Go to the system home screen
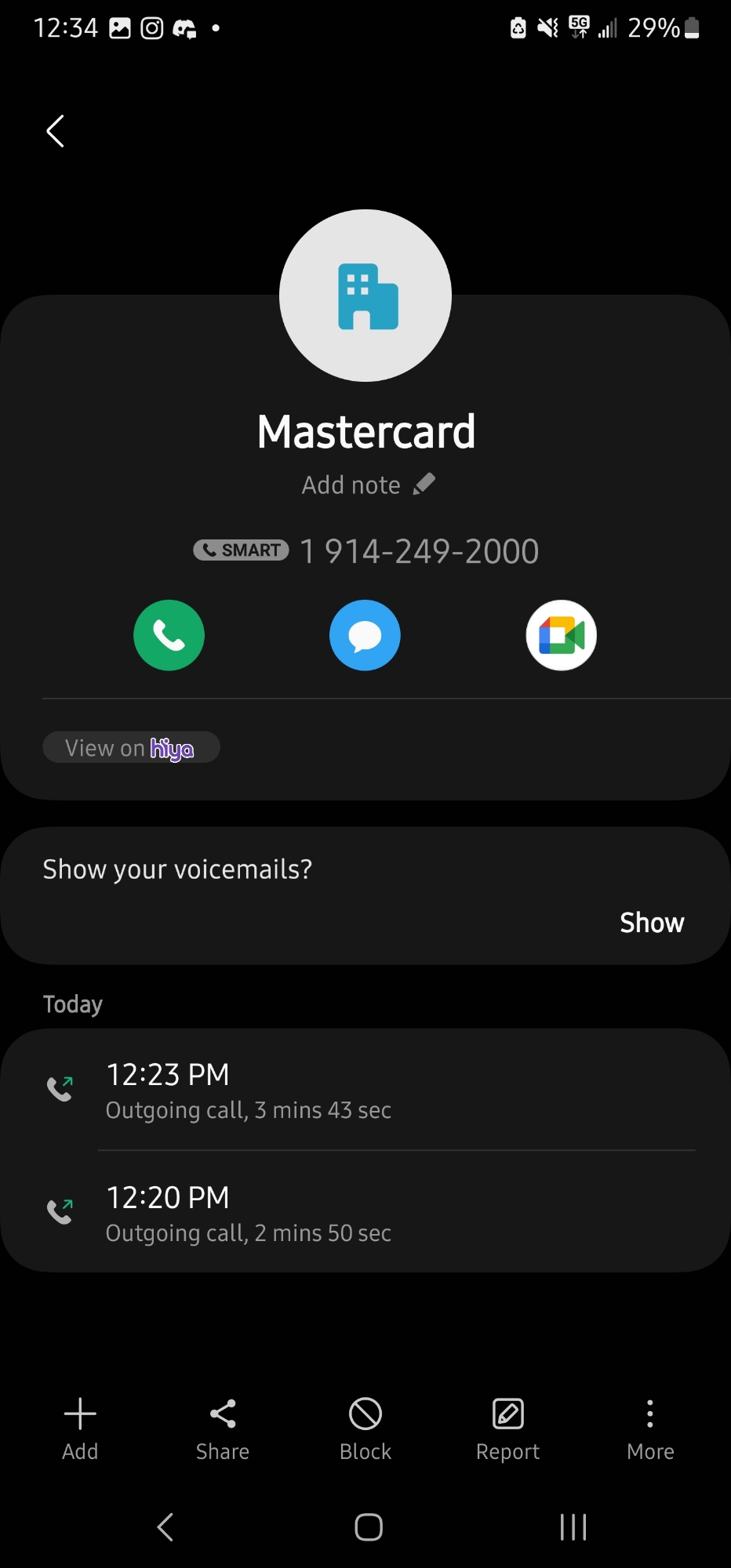 (x=368, y=1526)
